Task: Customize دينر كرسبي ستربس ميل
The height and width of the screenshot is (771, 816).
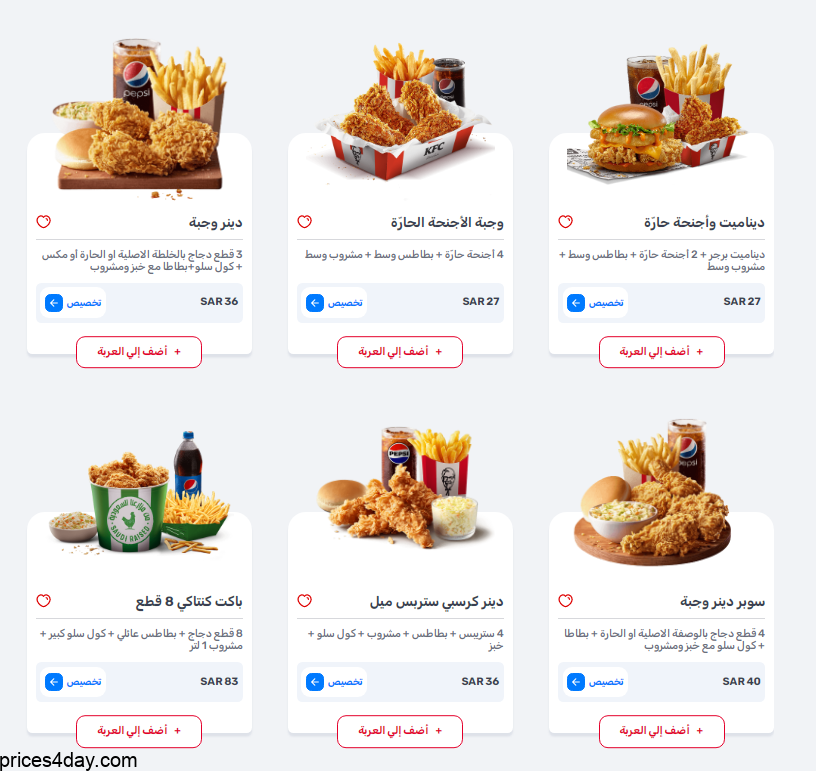Action: tap(335, 682)
